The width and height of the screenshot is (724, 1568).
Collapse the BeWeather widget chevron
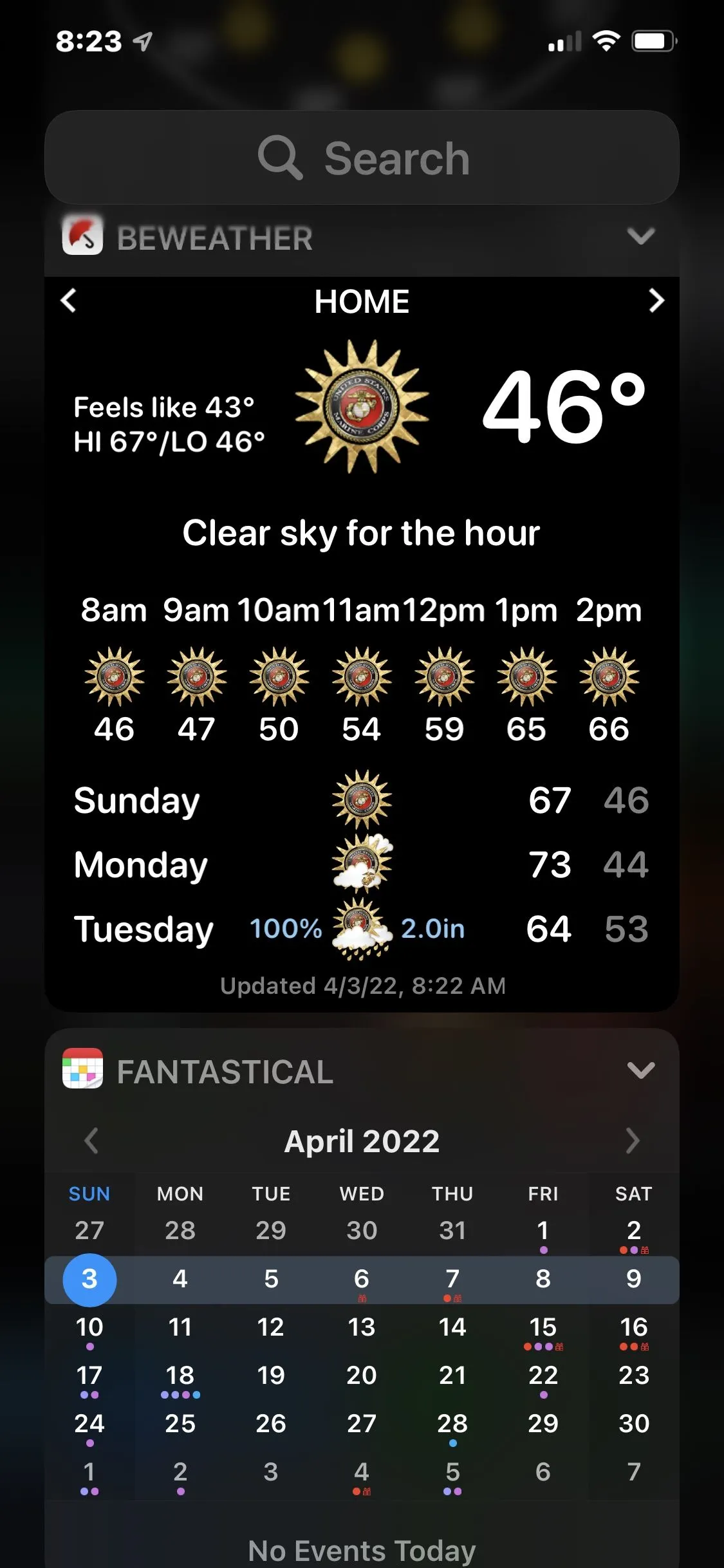(x=640, y=236)
